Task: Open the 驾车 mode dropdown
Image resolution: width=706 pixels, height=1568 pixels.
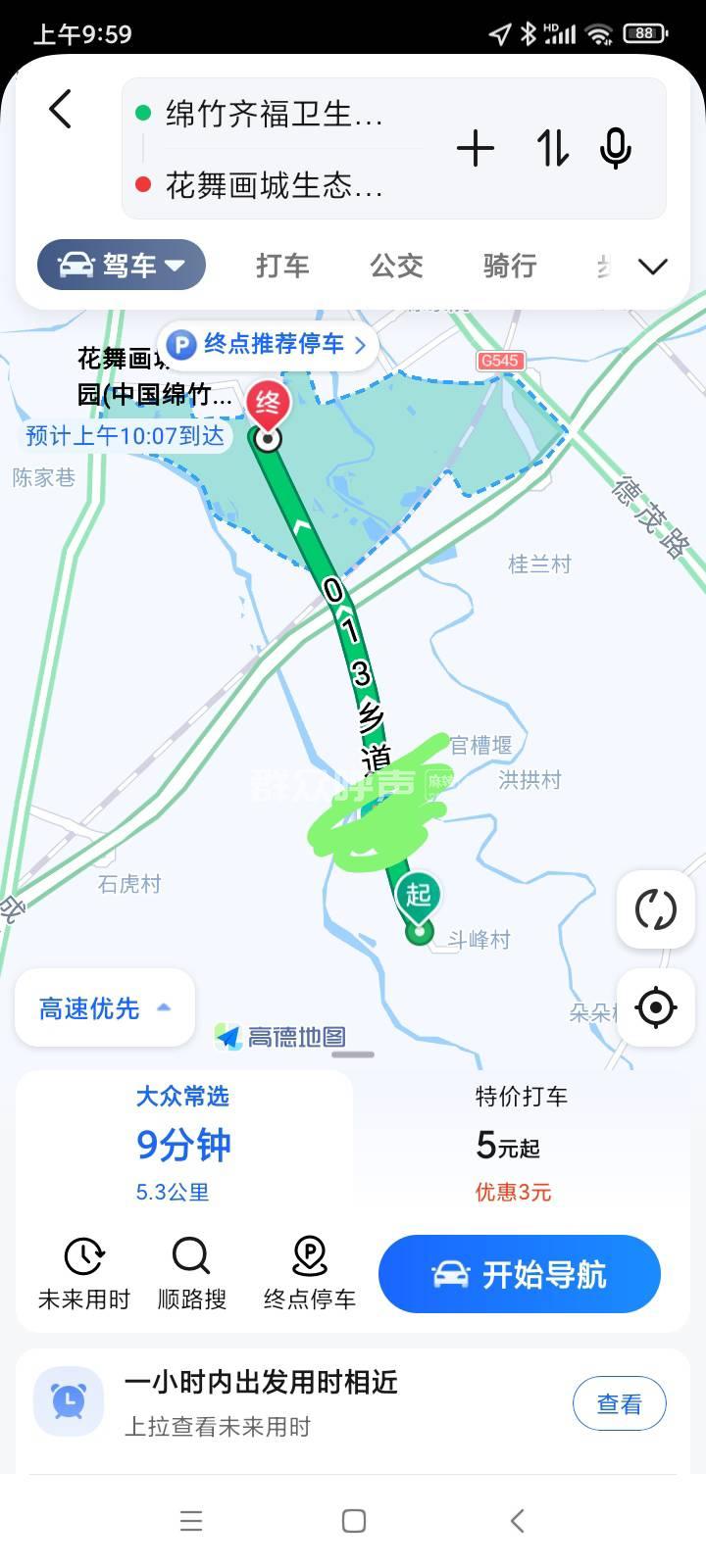Action: point(122,266)
